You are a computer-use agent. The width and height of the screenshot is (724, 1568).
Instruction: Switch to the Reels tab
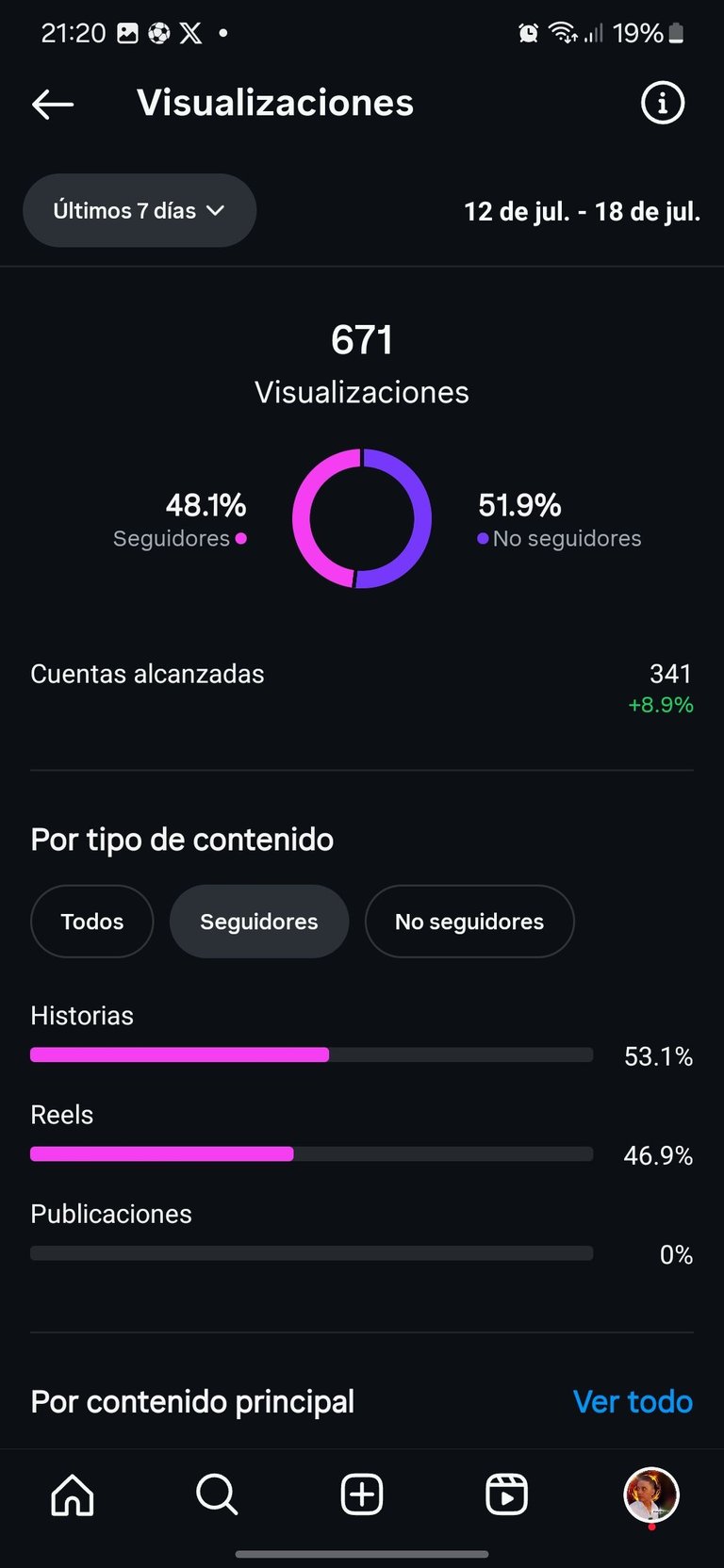pos(506,1494)
